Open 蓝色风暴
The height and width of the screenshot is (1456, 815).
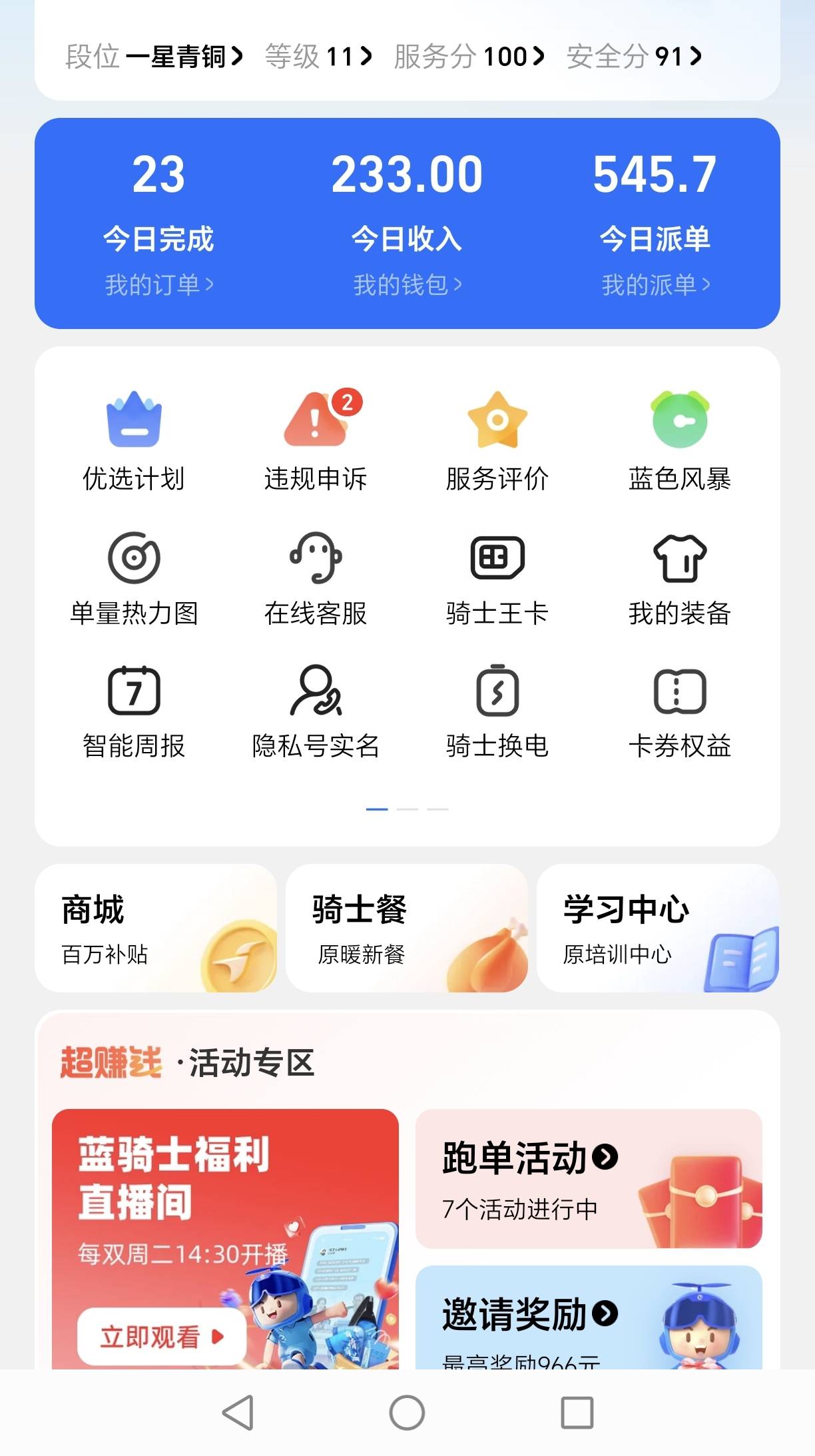pyautogui.click(x=680, y=441)
